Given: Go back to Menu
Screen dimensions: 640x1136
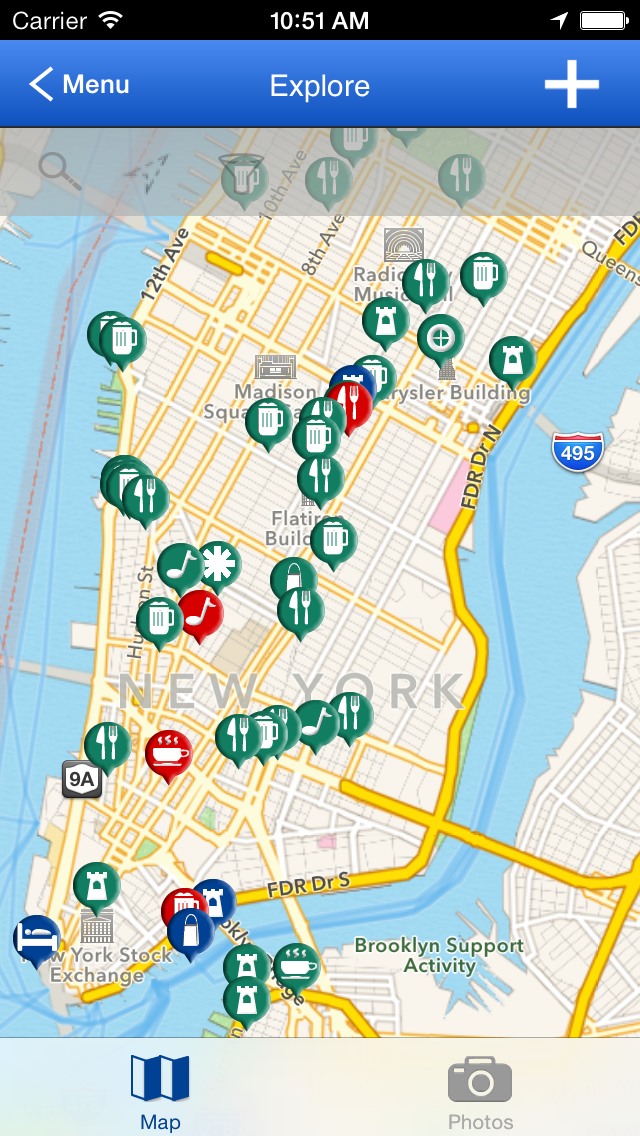Looking at the screenshot, I should click(x=80, y=85).
